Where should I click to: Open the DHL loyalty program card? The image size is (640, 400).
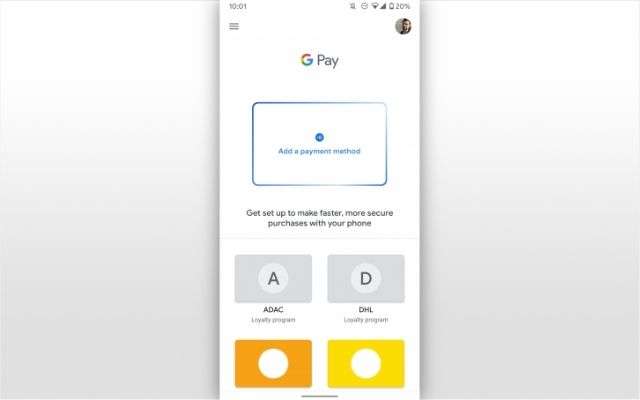(365, 279)
